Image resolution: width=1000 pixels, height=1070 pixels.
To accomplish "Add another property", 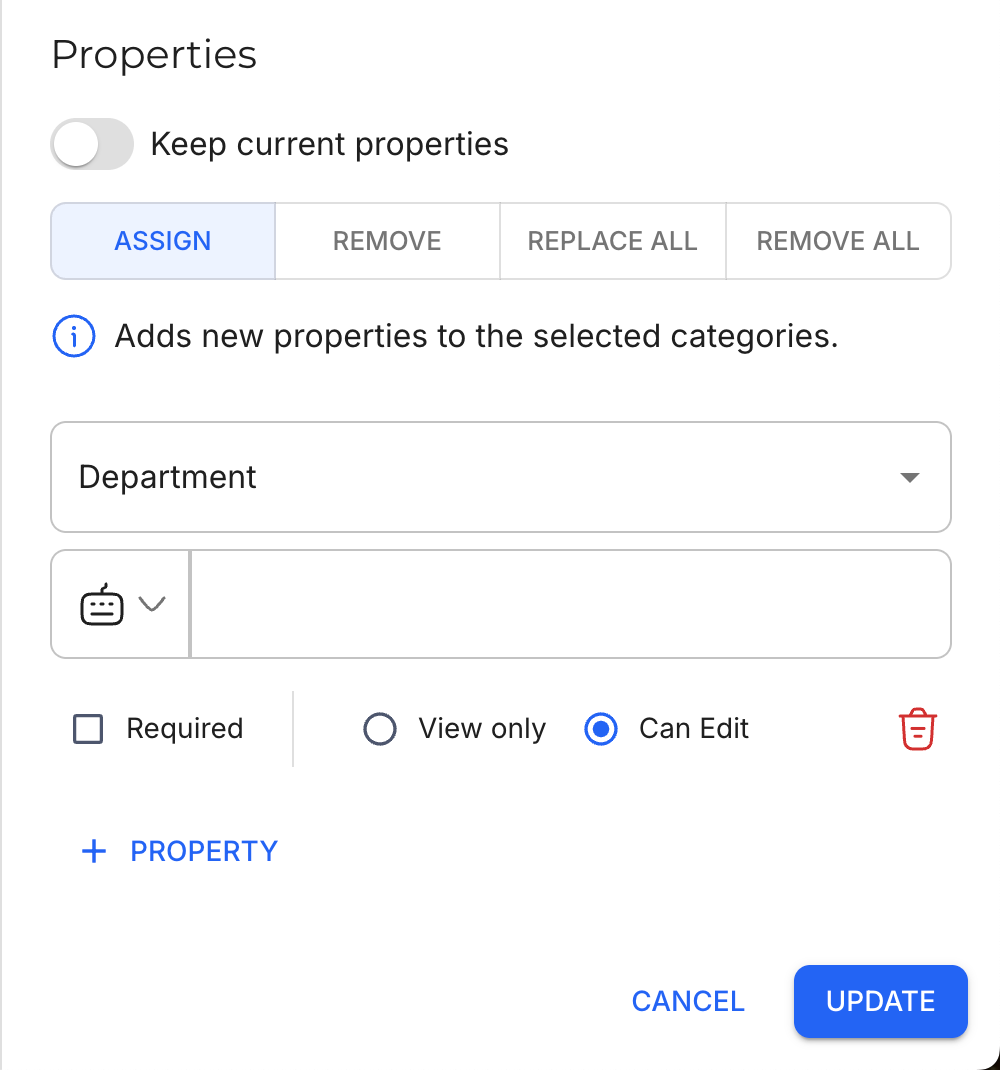I will [180, 851].
